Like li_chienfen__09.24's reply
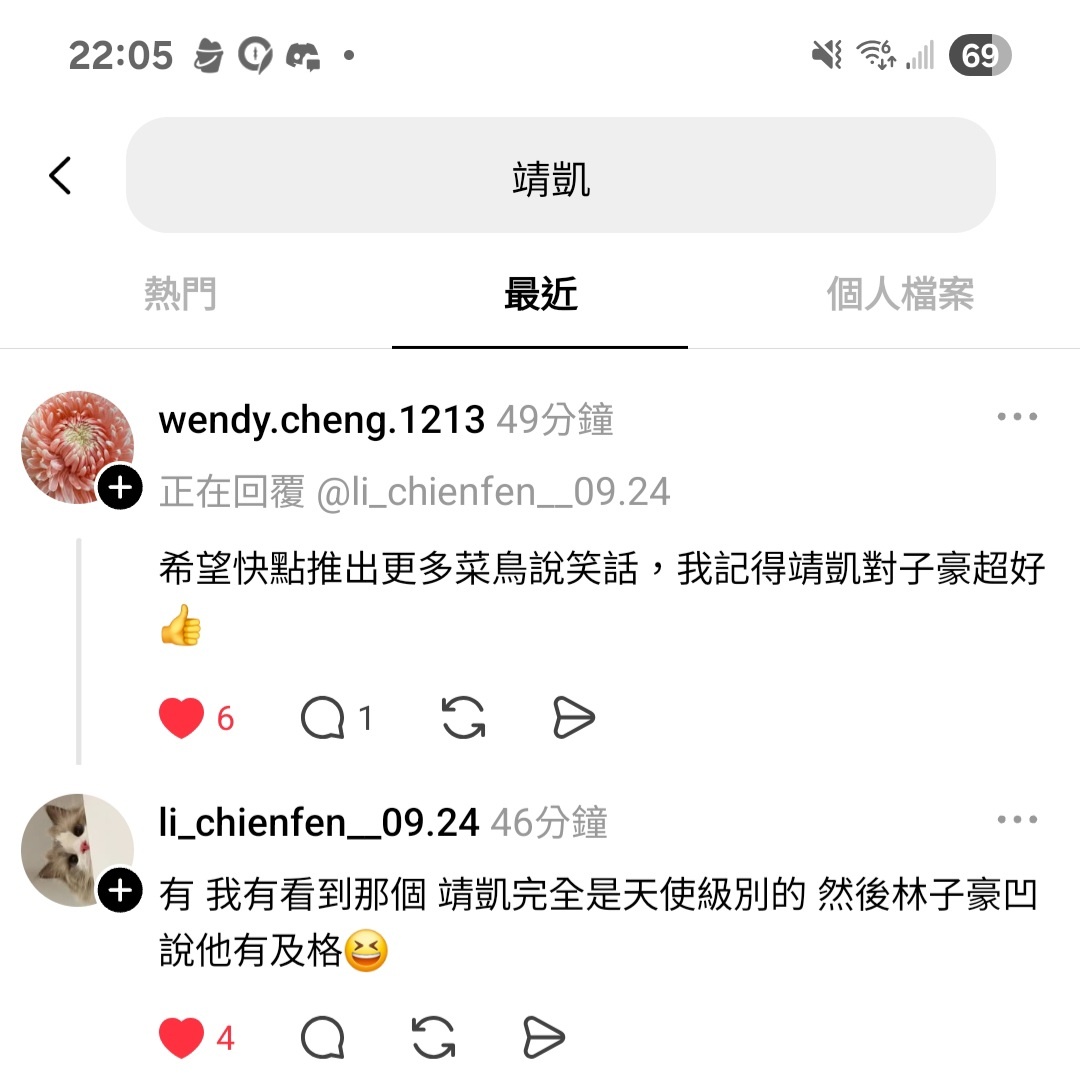 [182, 1039]
